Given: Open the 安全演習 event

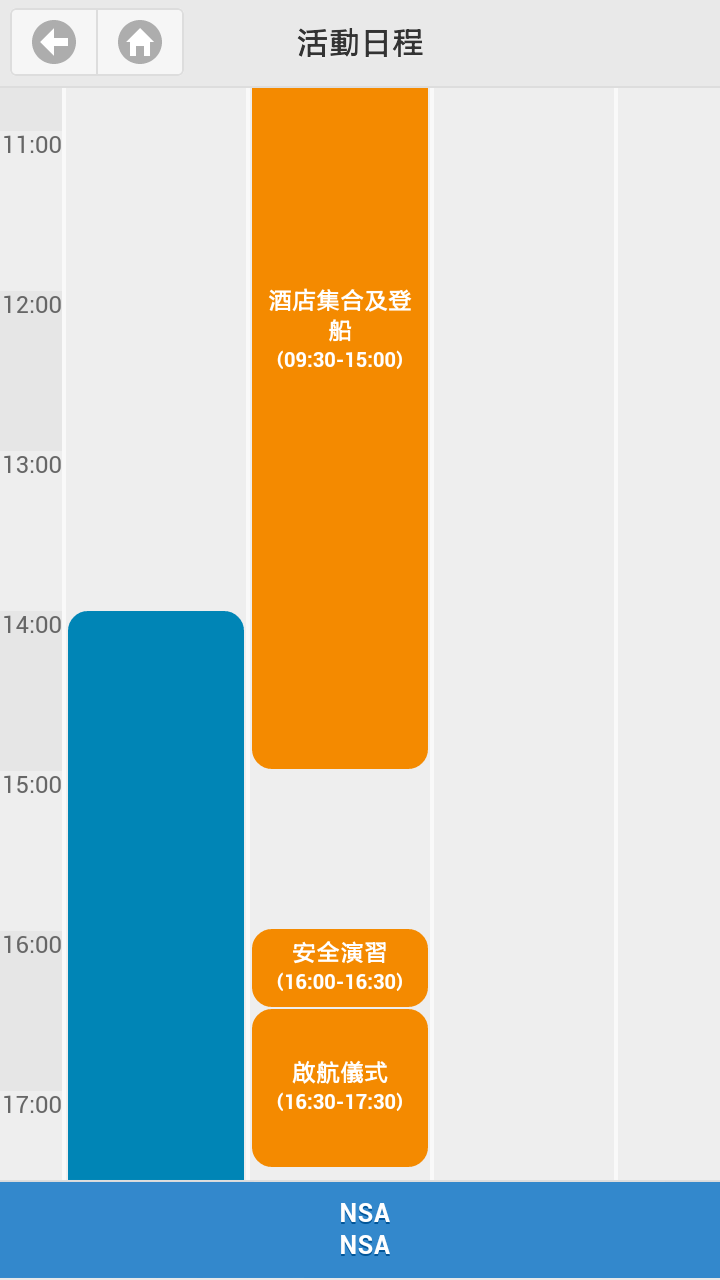Looking at the screenshot, I should 340,967.
